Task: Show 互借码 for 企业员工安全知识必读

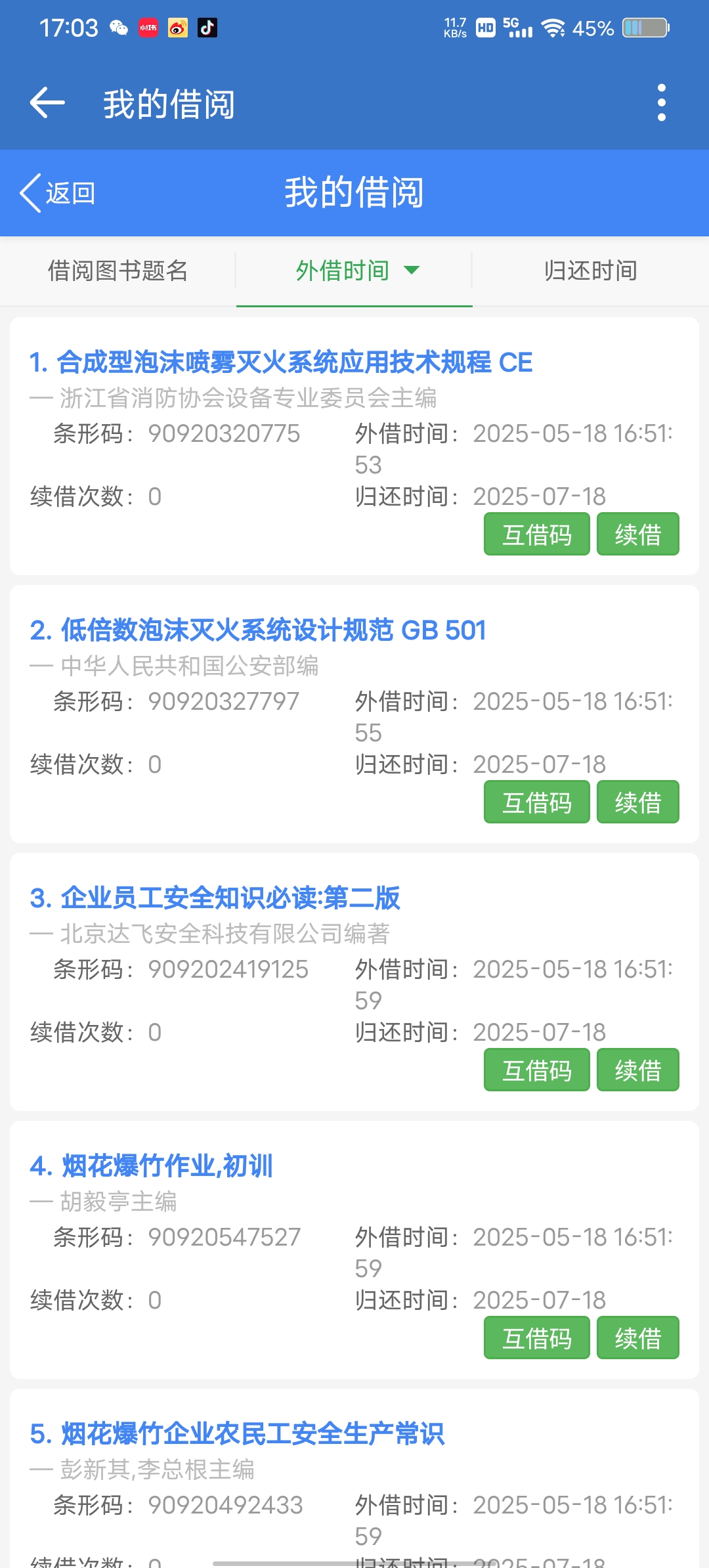Action: tap(536, 1070)
